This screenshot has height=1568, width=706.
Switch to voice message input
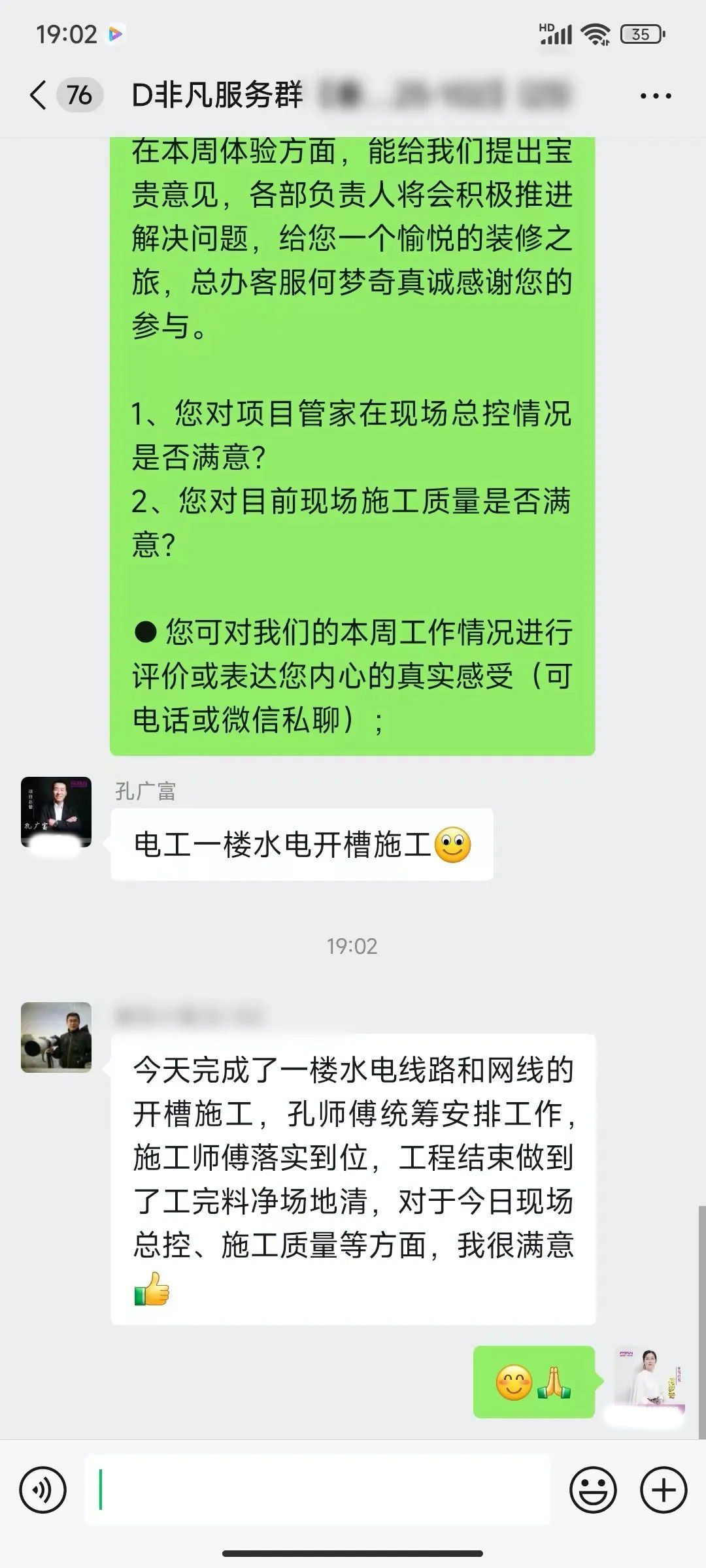coord(43,1490)
